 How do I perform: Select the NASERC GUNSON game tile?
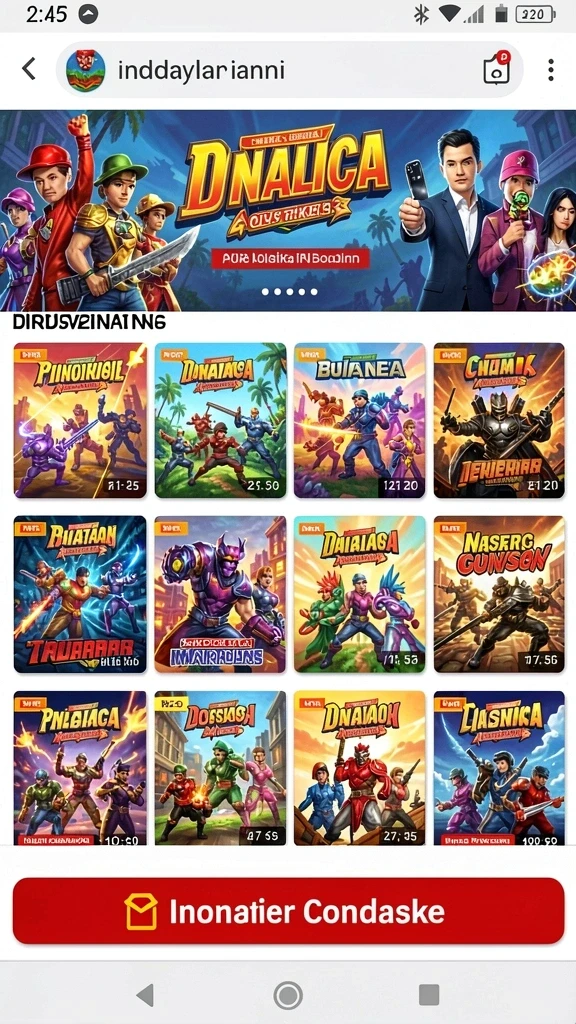499,594
